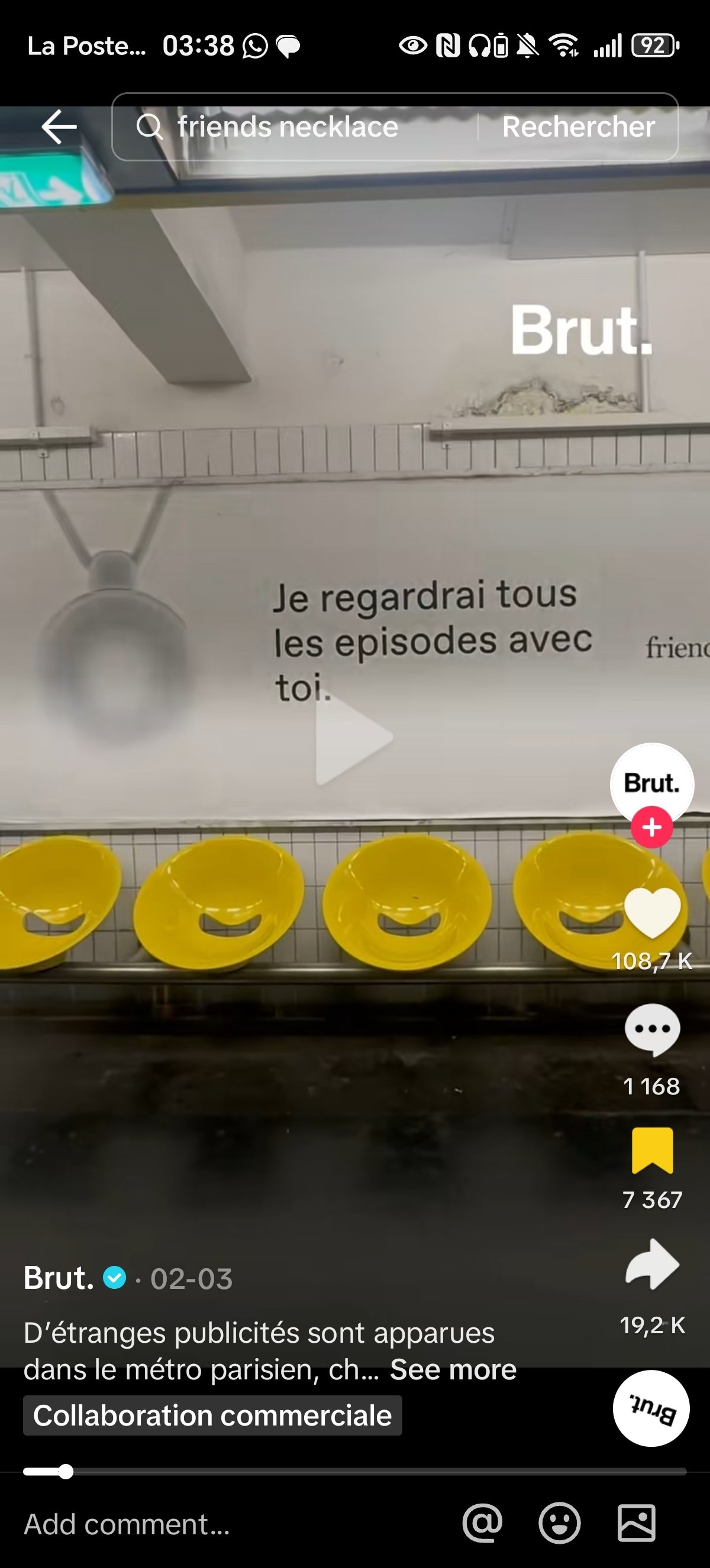Open the spinning sound disc
710x1568 pixels.
point(651,1408)
